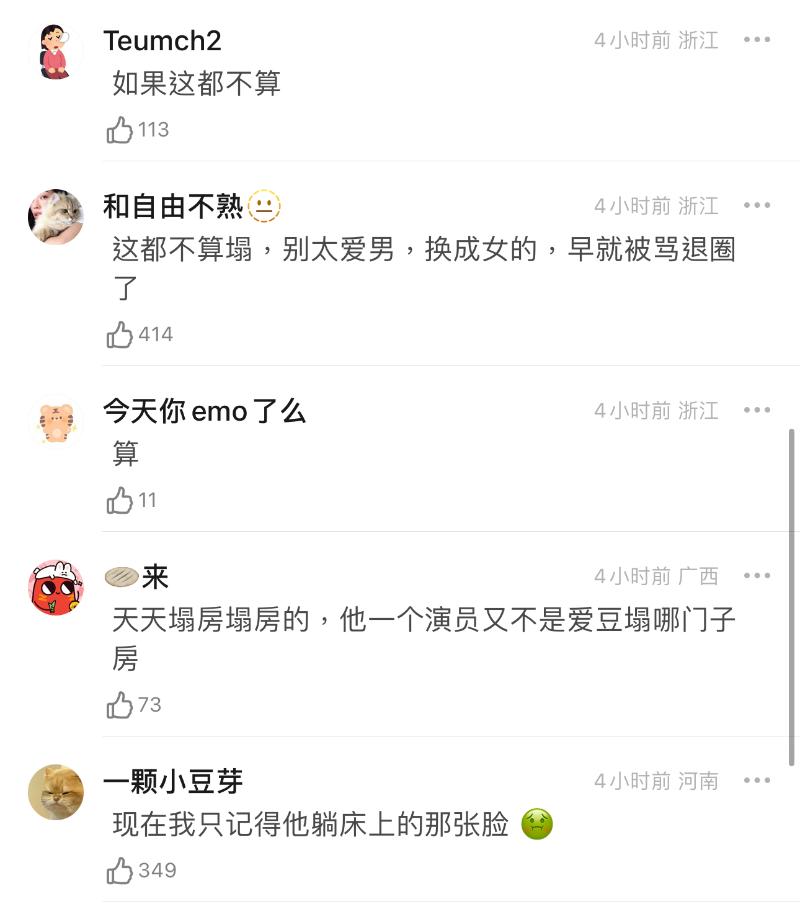
Task: Like the comment by 一颗小豆芽
Action: [x=120, y=871]
